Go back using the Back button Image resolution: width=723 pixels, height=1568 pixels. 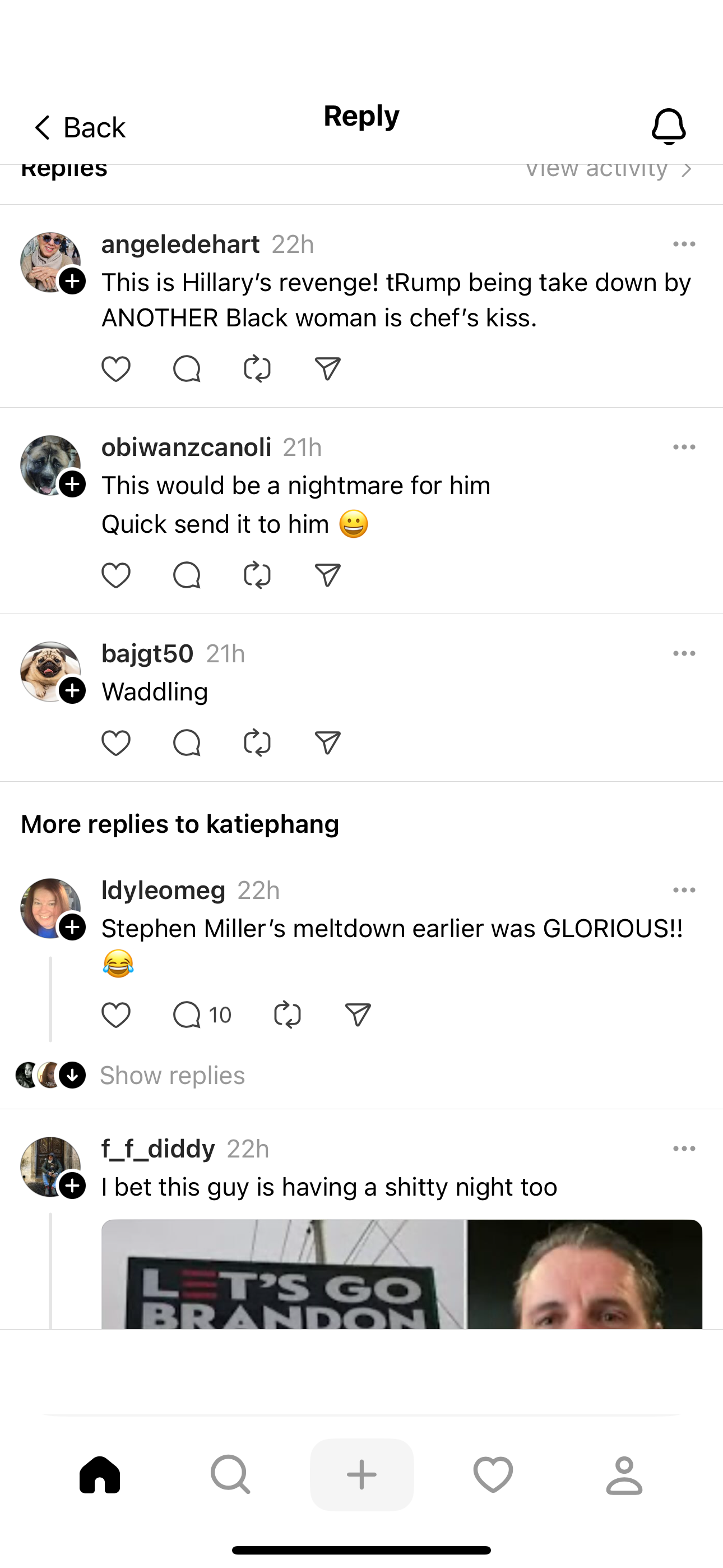click(79, 128)
